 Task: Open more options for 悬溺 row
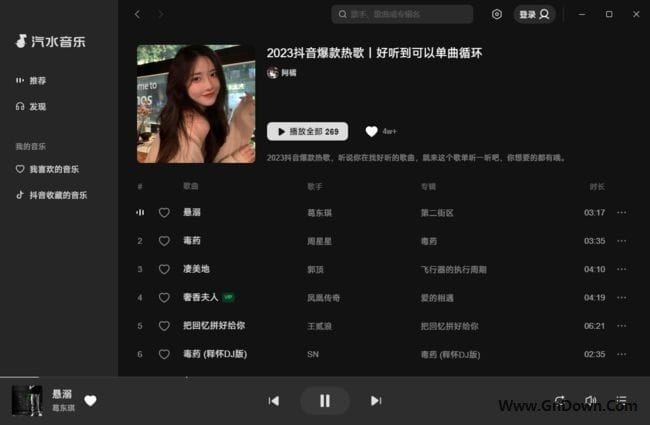click(621, 212)
